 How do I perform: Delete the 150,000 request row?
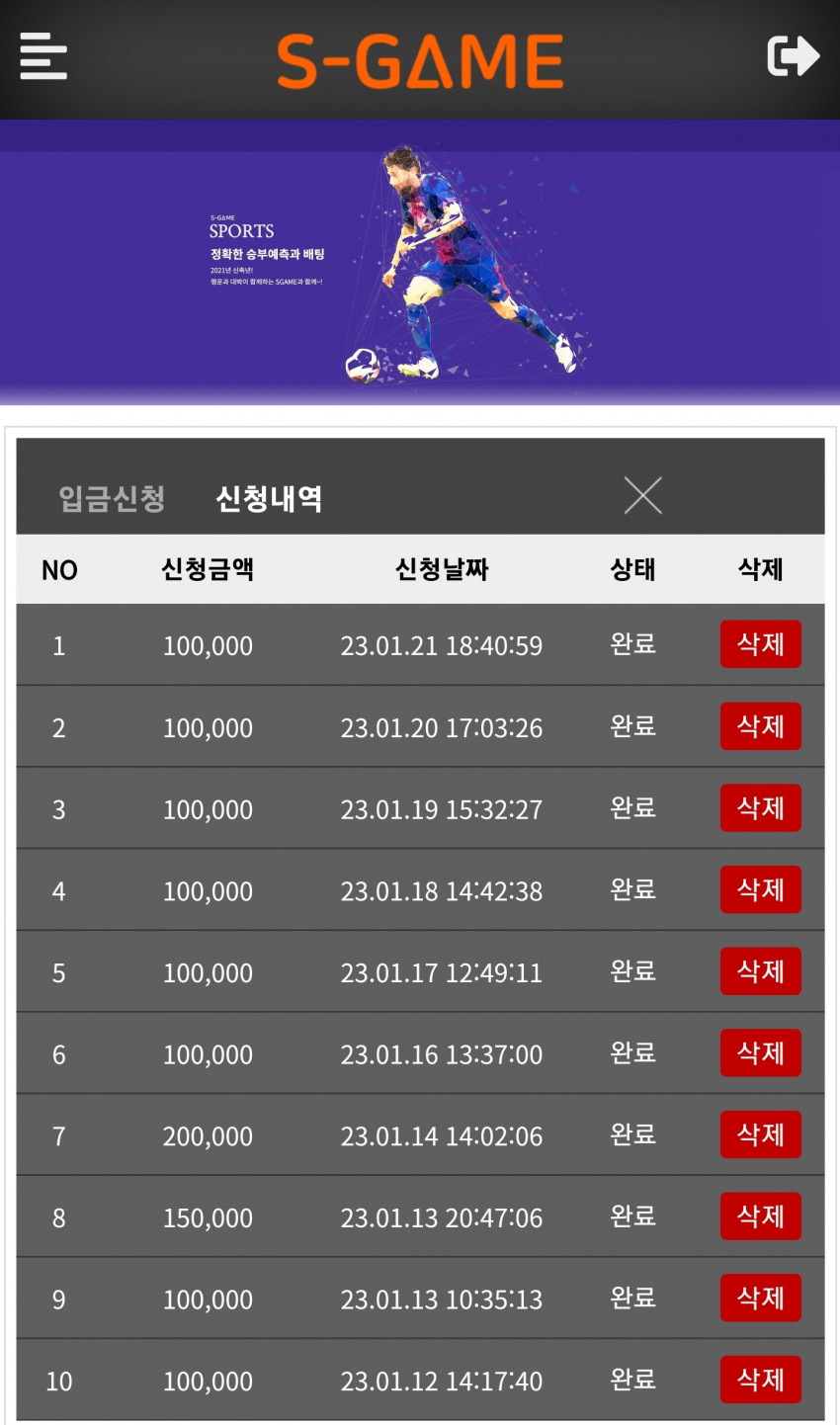pyautogui.click(x=760, y=1216)
